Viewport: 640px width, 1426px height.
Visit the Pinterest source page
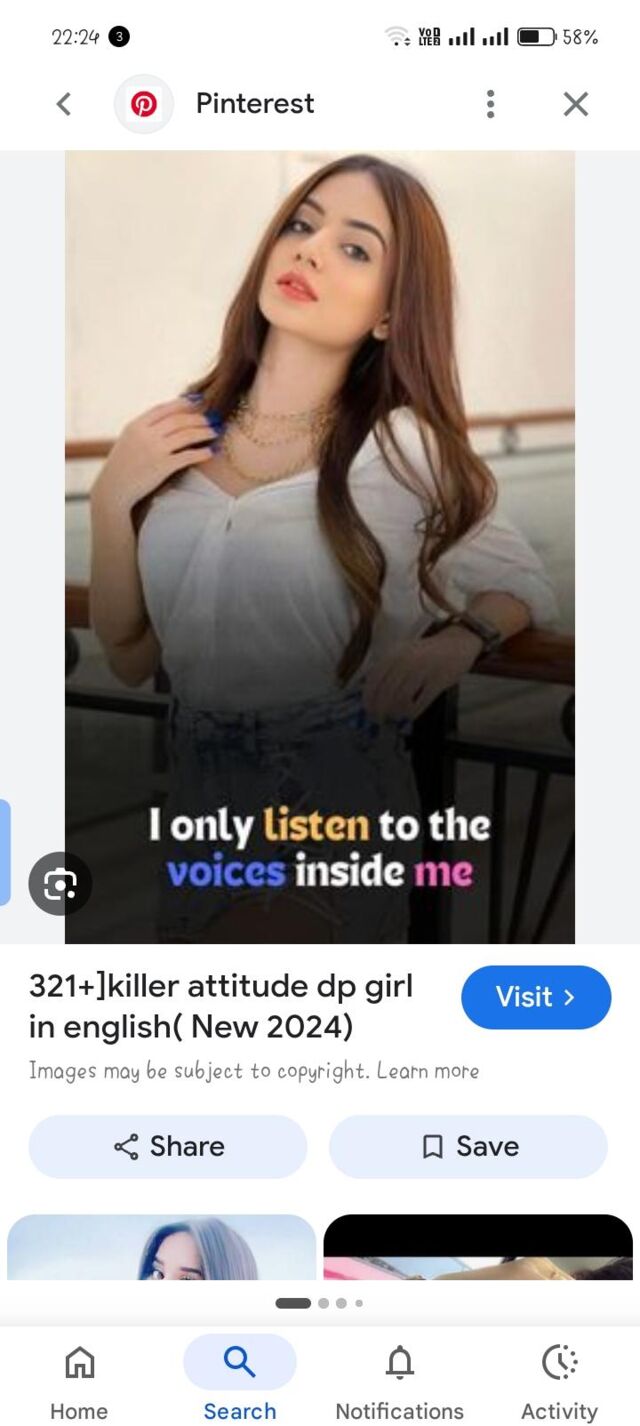[535, 997]
